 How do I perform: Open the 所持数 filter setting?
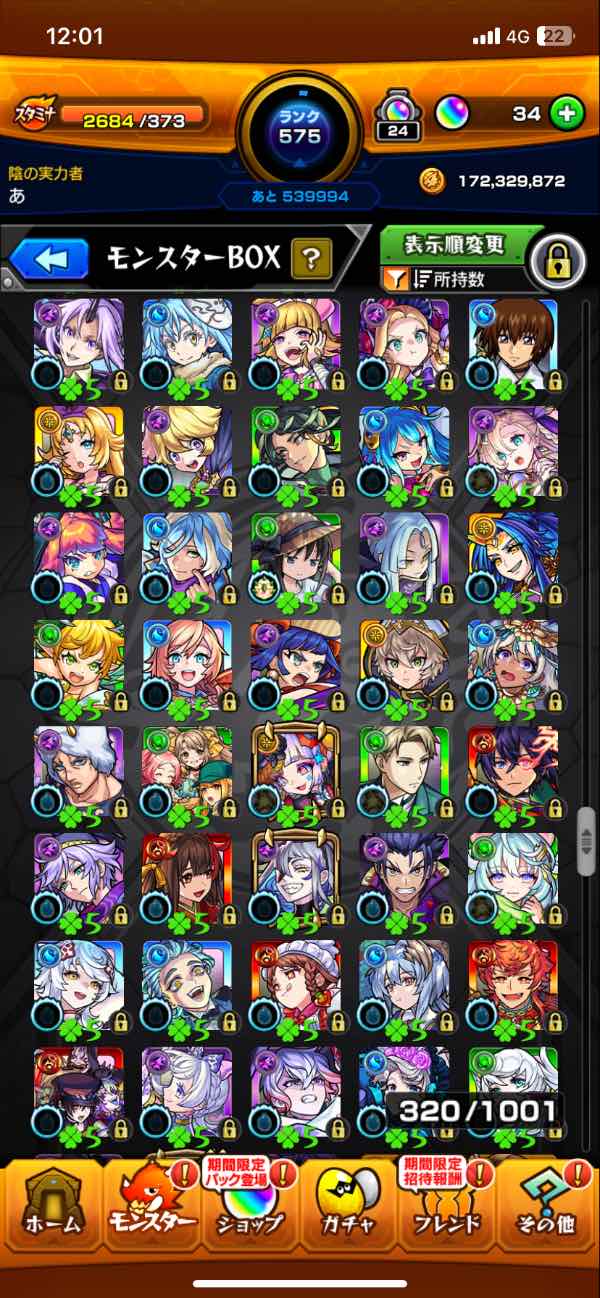click(454, 279)
